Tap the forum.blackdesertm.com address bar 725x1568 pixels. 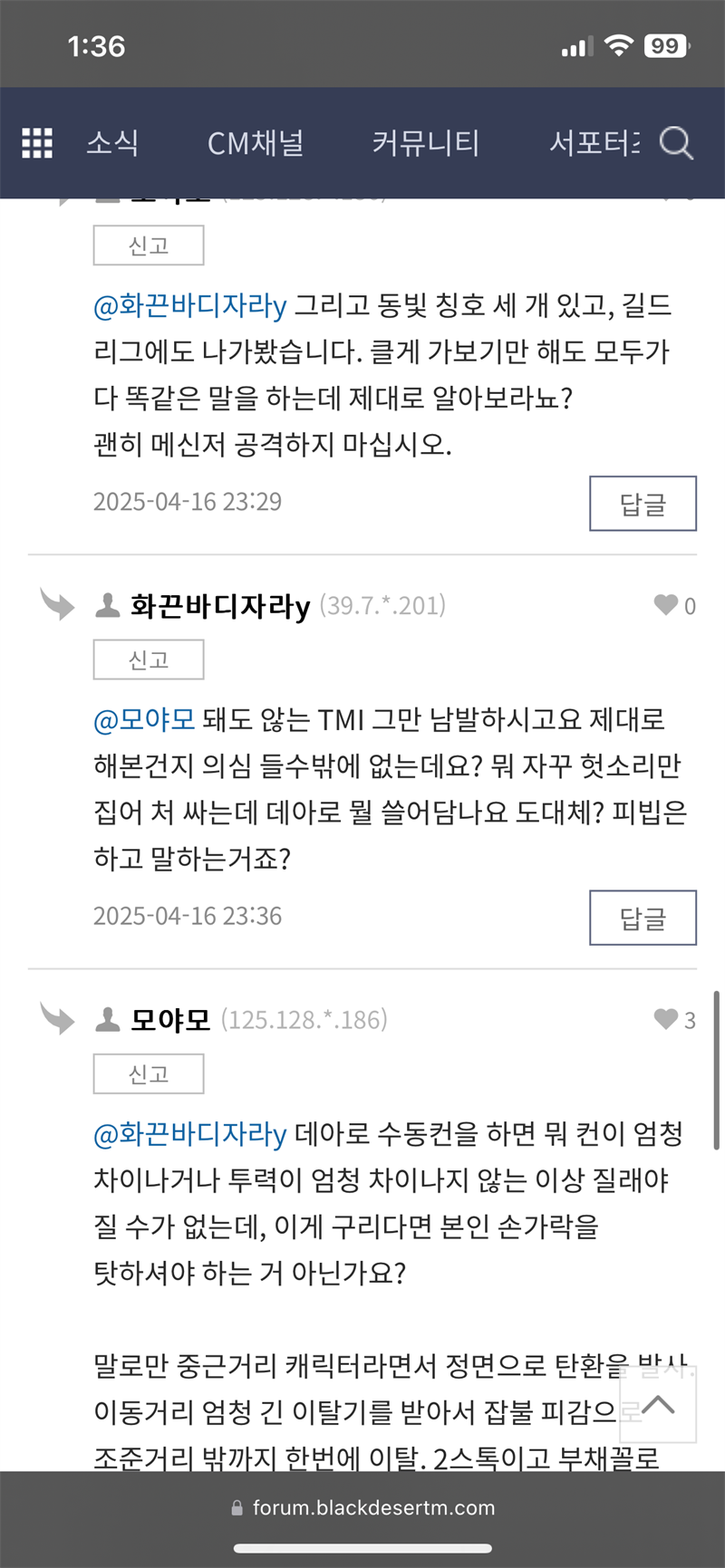(362, 1507)
